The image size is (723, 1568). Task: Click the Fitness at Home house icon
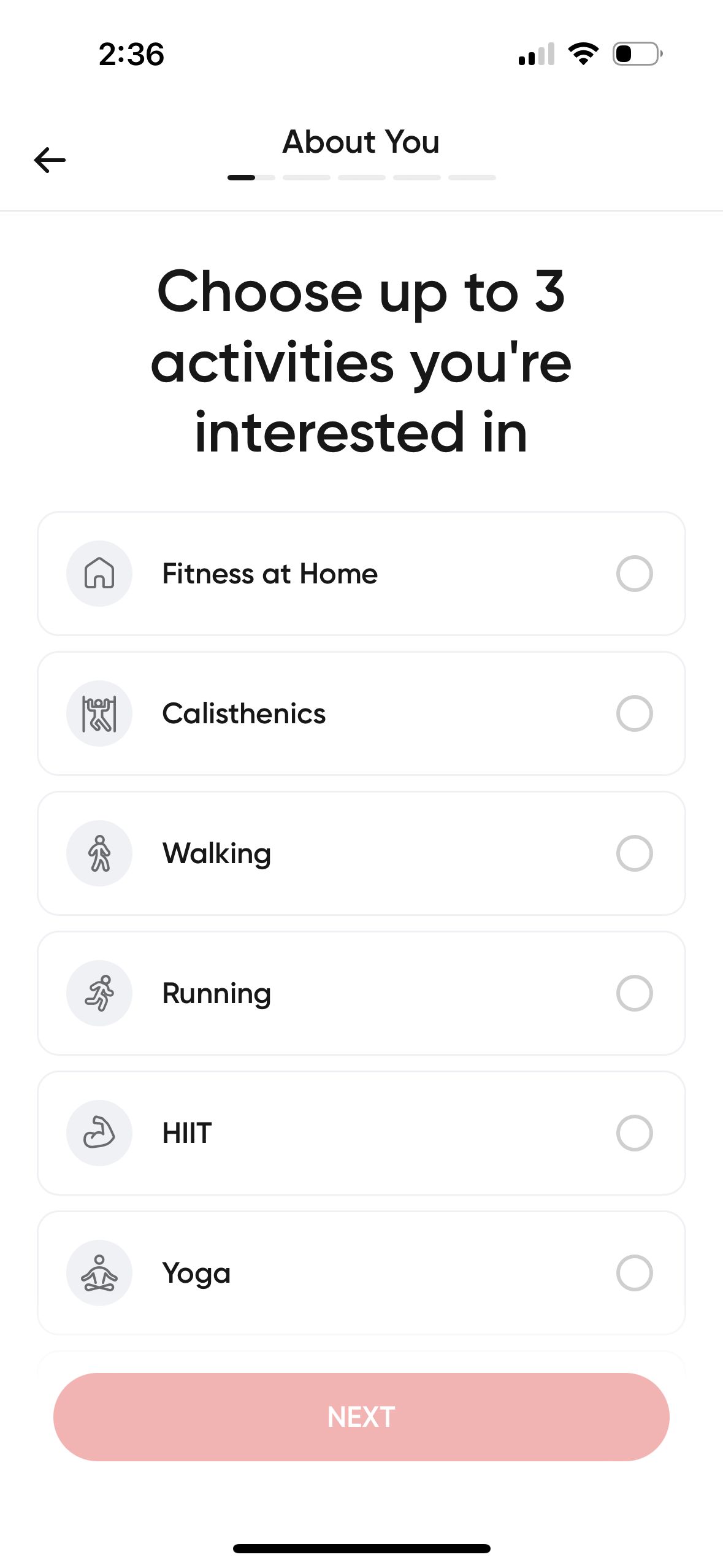(99, 574)
